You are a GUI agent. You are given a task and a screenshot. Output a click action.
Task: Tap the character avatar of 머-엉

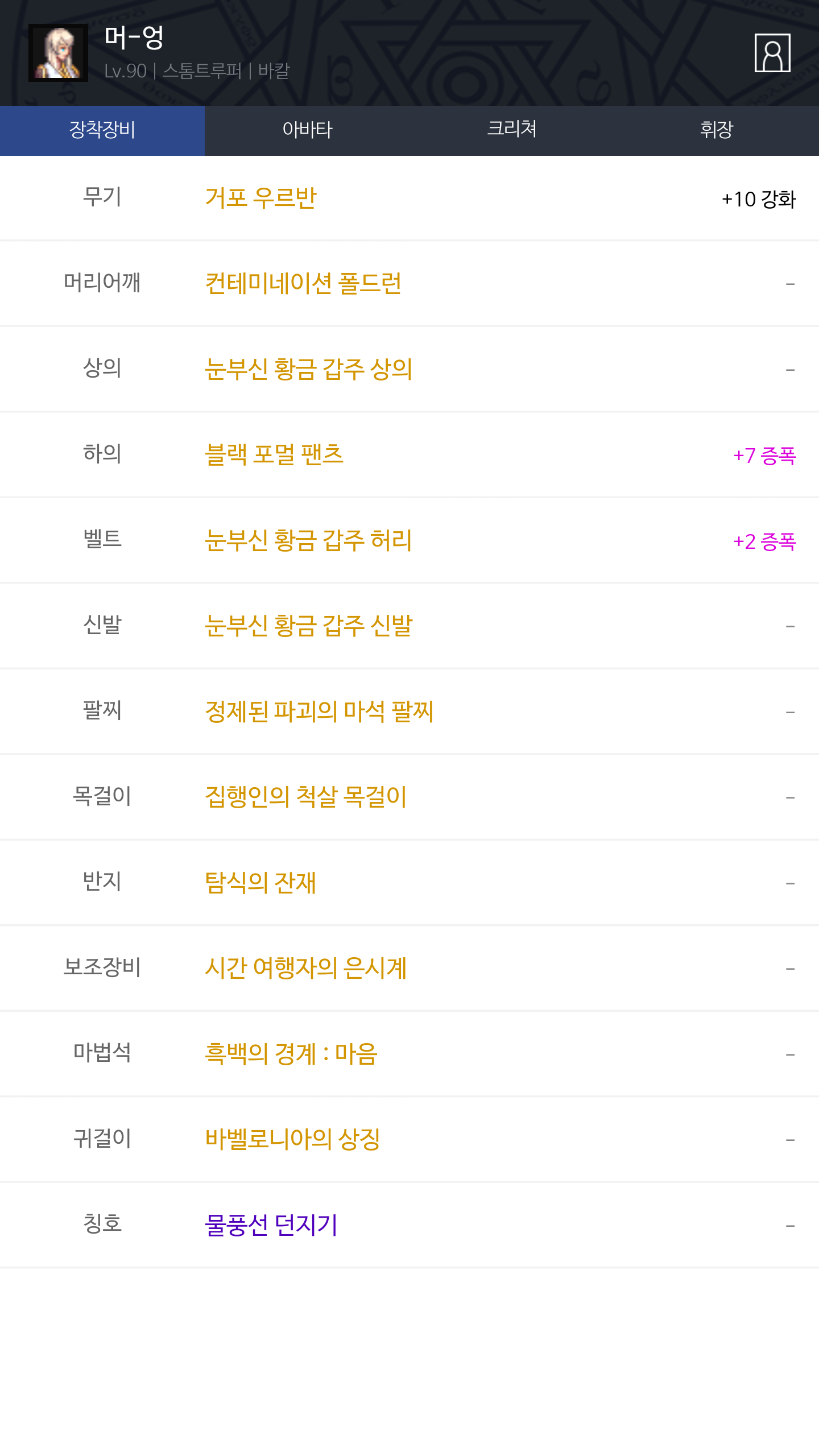pyautogui.click(x=58, y=53)
